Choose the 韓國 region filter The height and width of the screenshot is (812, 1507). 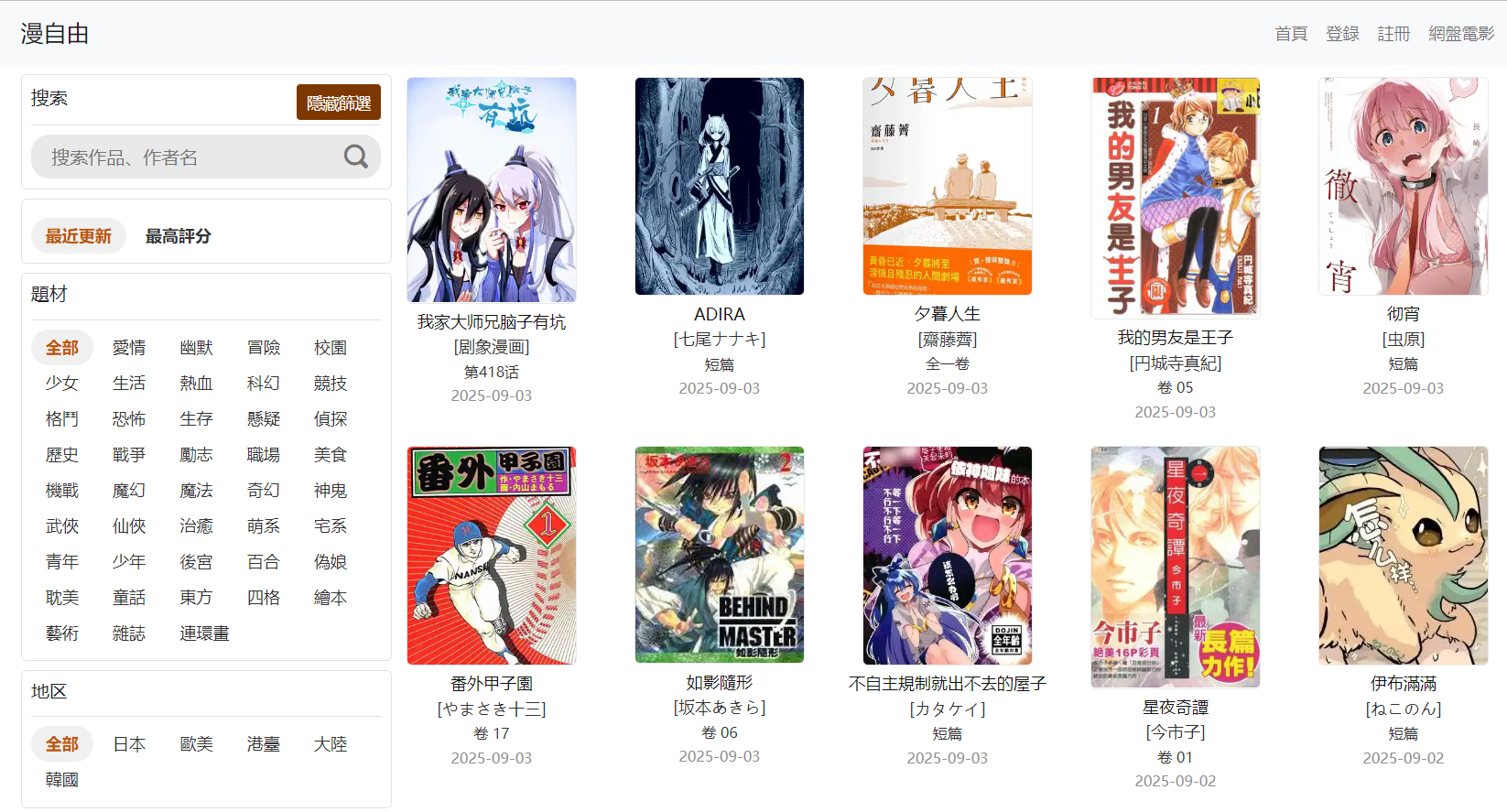coord(62,780)
